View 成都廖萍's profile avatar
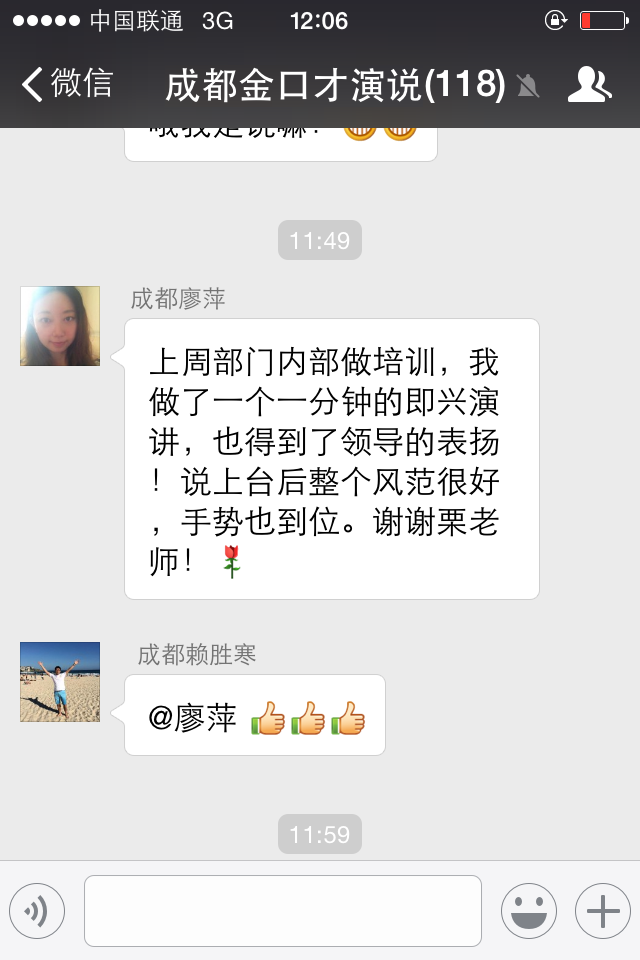Screen dimensions: 640x960 60,325
